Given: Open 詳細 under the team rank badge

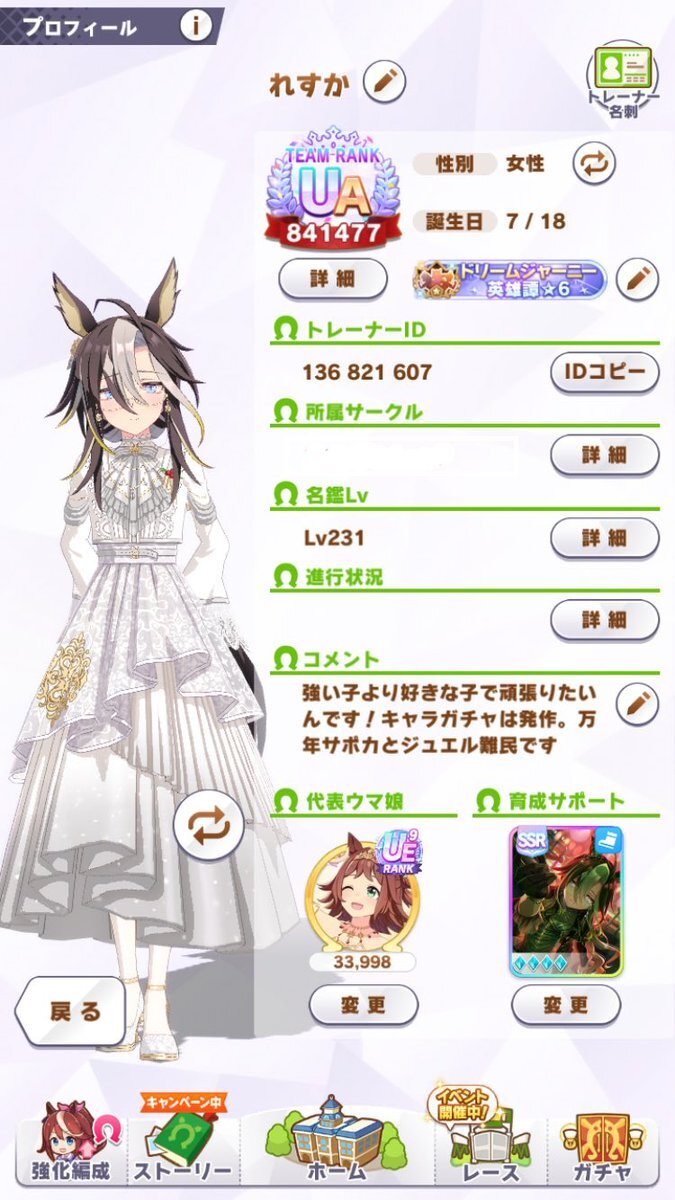Looking at the screenshot, I should (332, 279).
